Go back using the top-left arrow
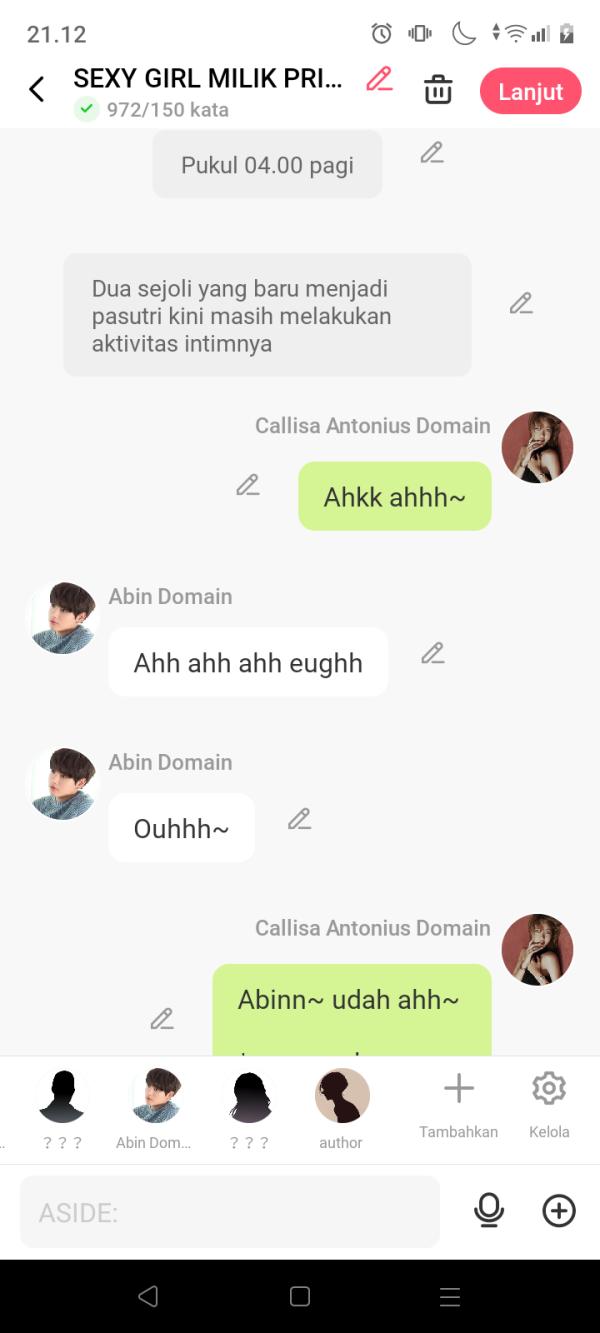 tap(37, 90)
